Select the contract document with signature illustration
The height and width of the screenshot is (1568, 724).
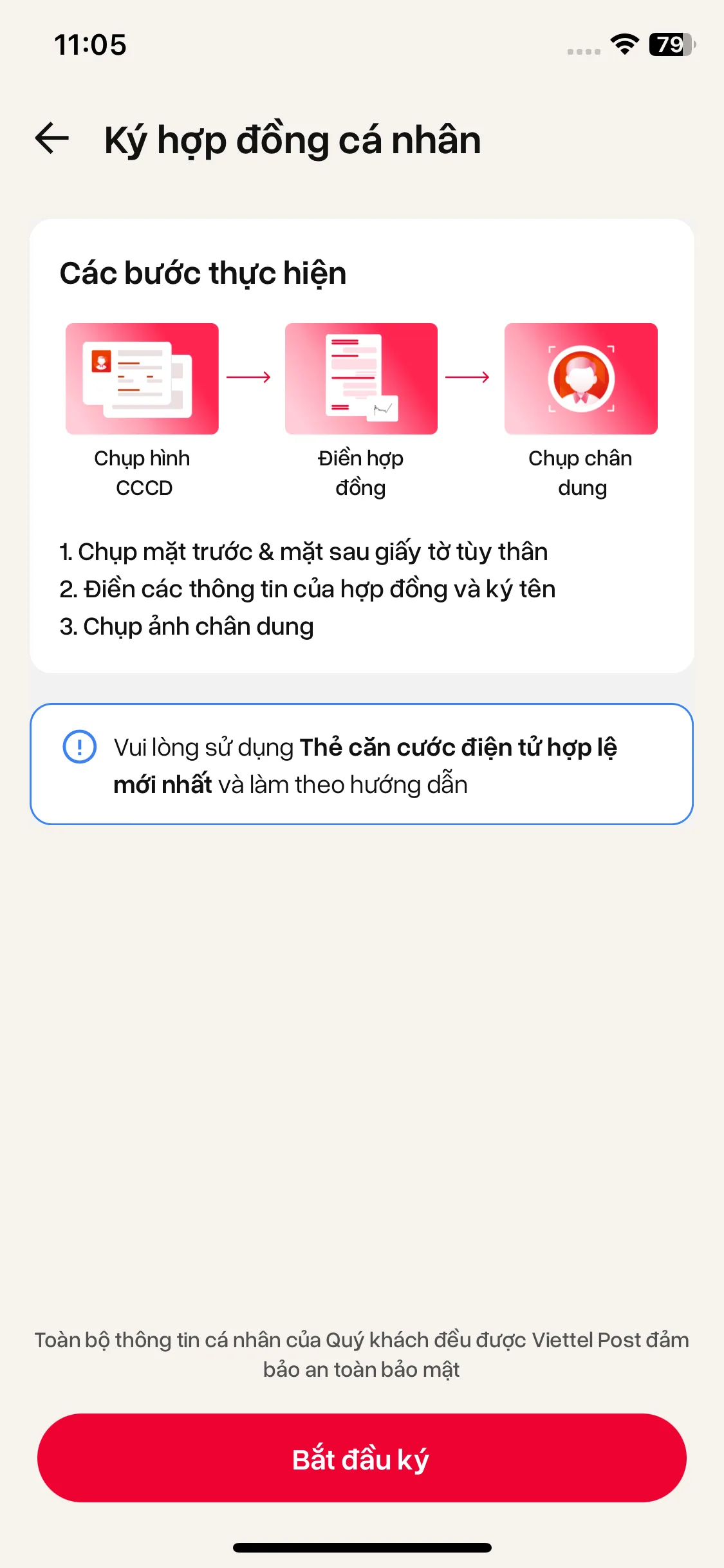(x=361, y=378)
